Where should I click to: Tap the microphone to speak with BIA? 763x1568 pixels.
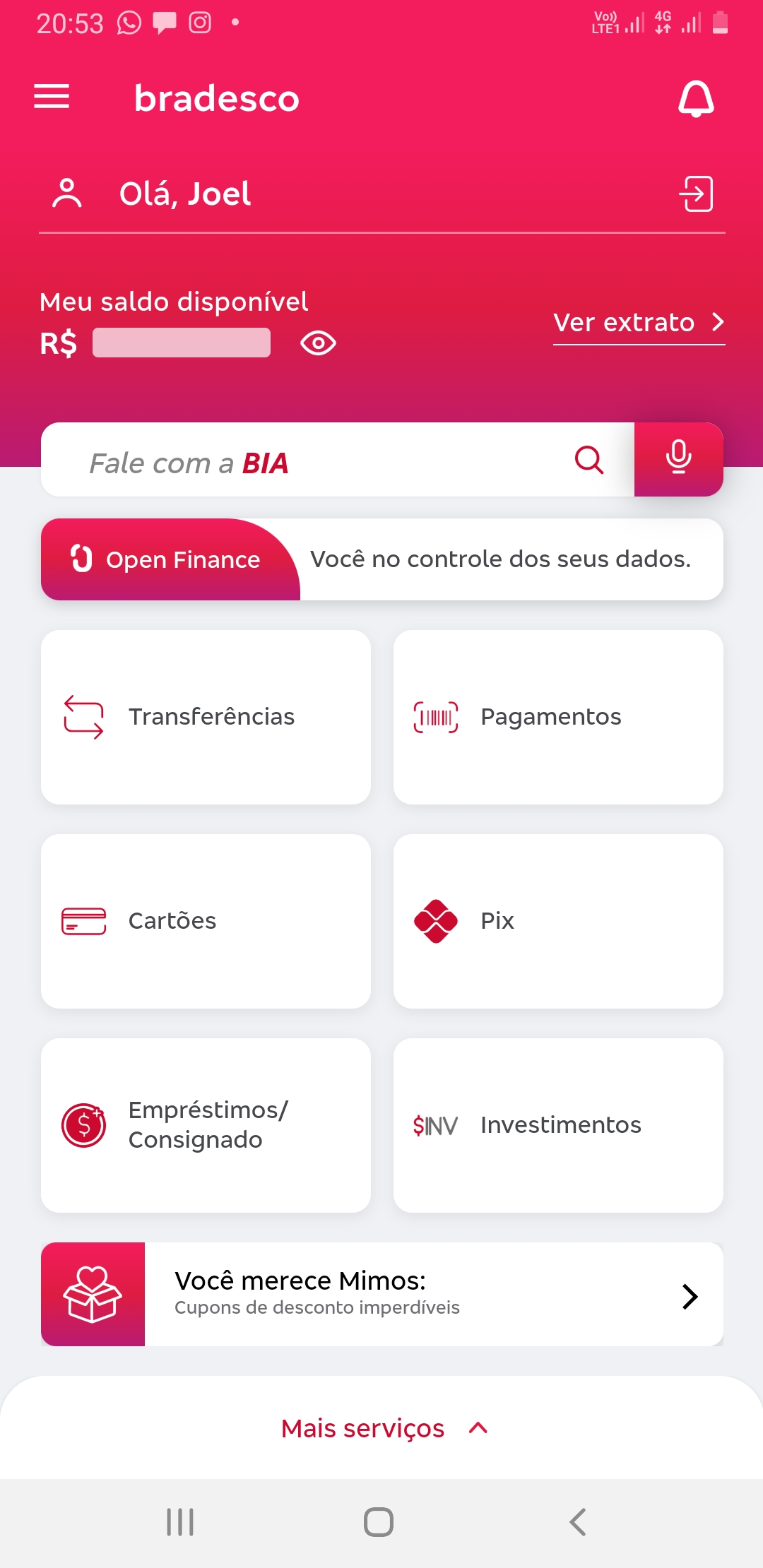point(678,459)
